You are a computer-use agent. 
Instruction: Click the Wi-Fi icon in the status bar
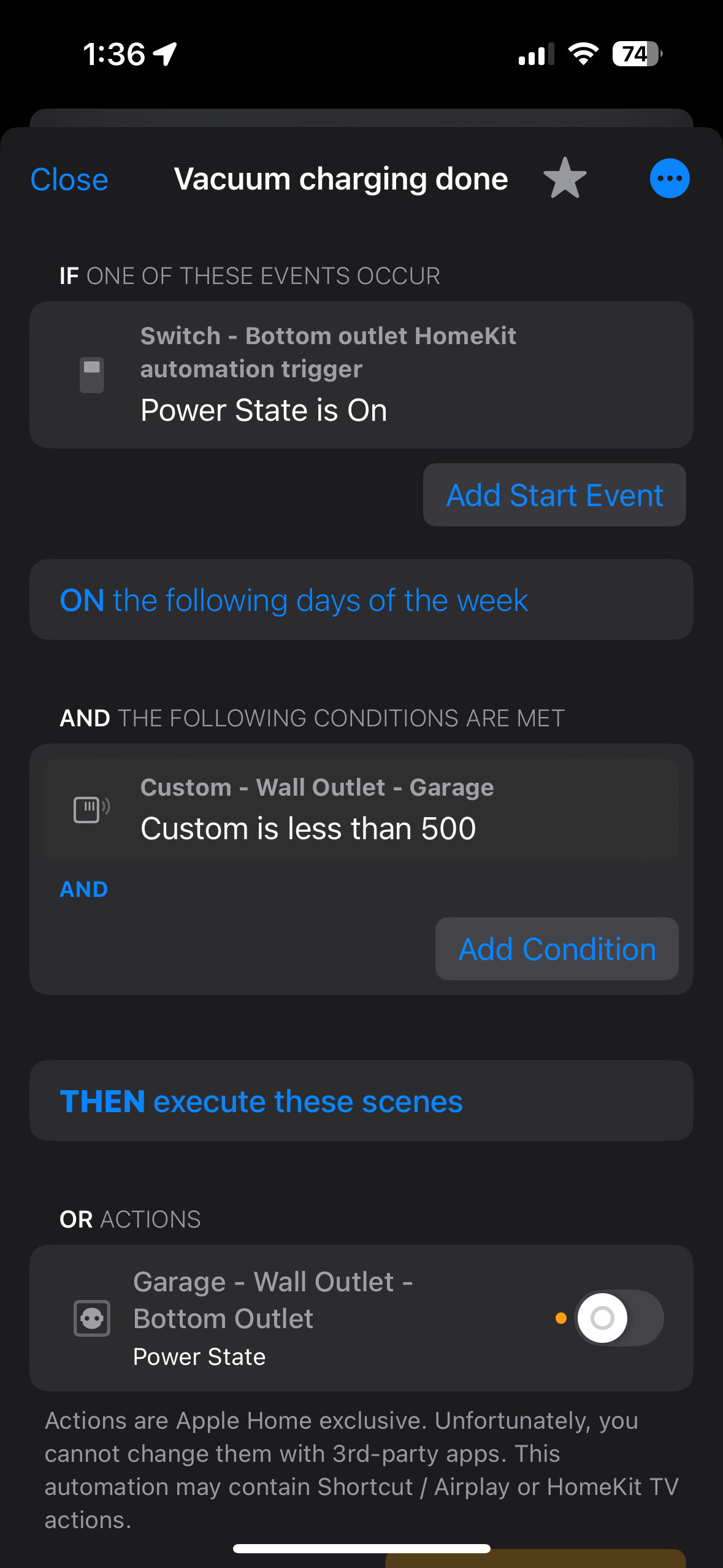point(581,53)
